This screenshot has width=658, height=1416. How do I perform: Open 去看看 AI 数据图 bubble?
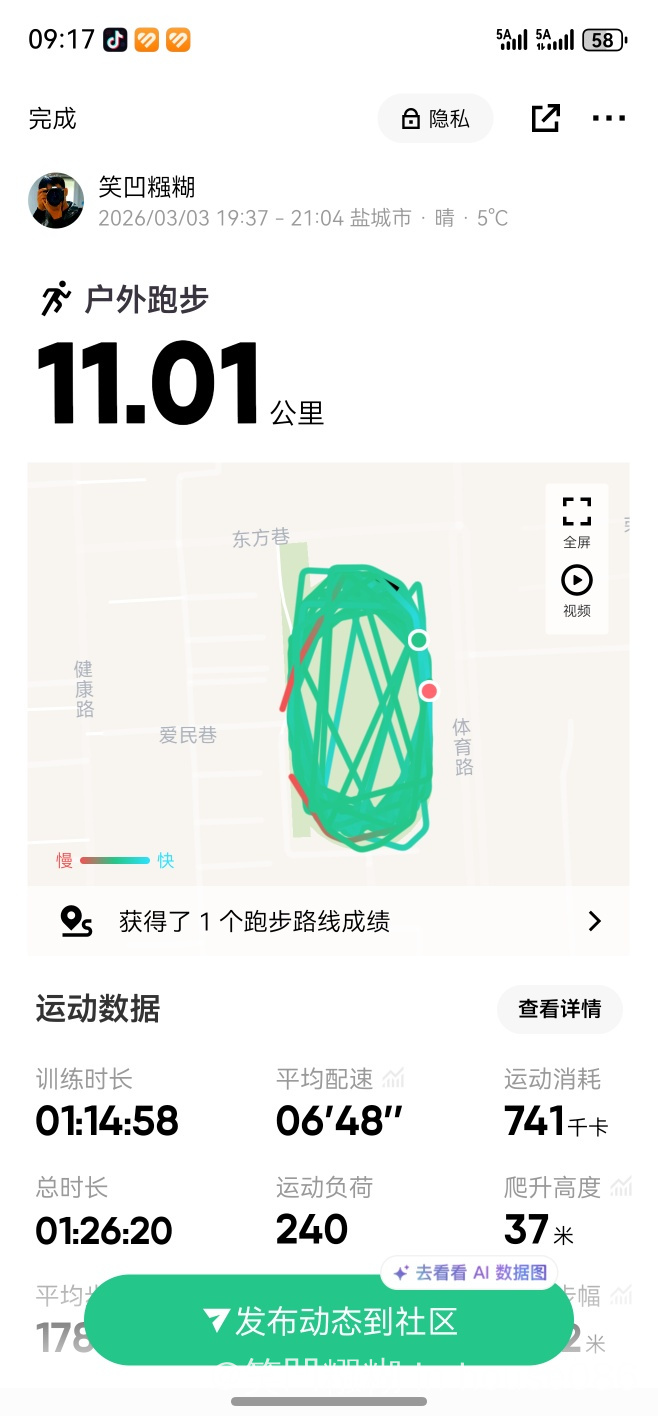(x=470, y=1273)
